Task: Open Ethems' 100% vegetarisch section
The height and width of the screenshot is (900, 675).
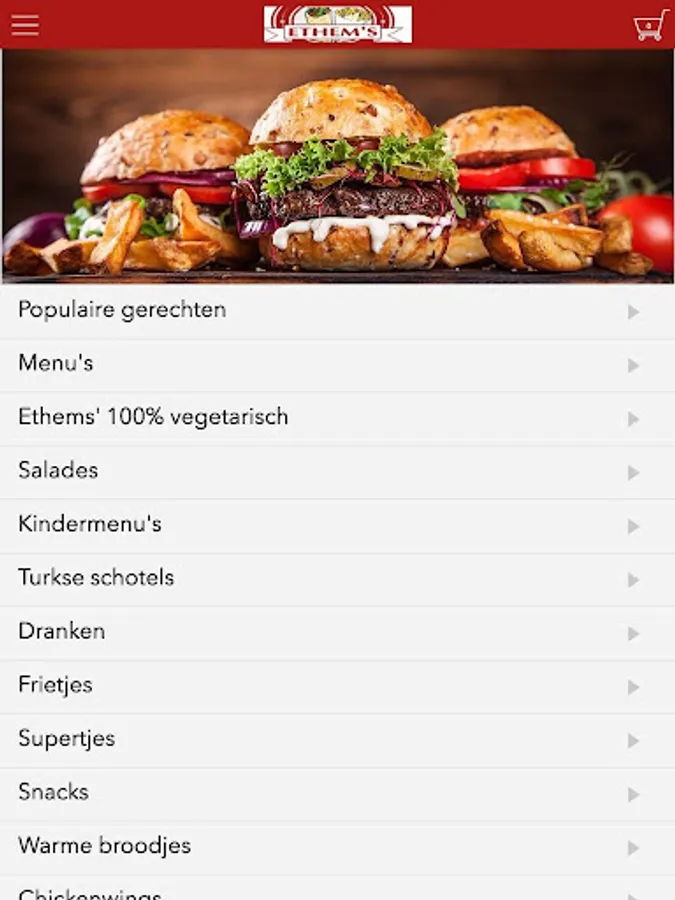Action: 337,418
